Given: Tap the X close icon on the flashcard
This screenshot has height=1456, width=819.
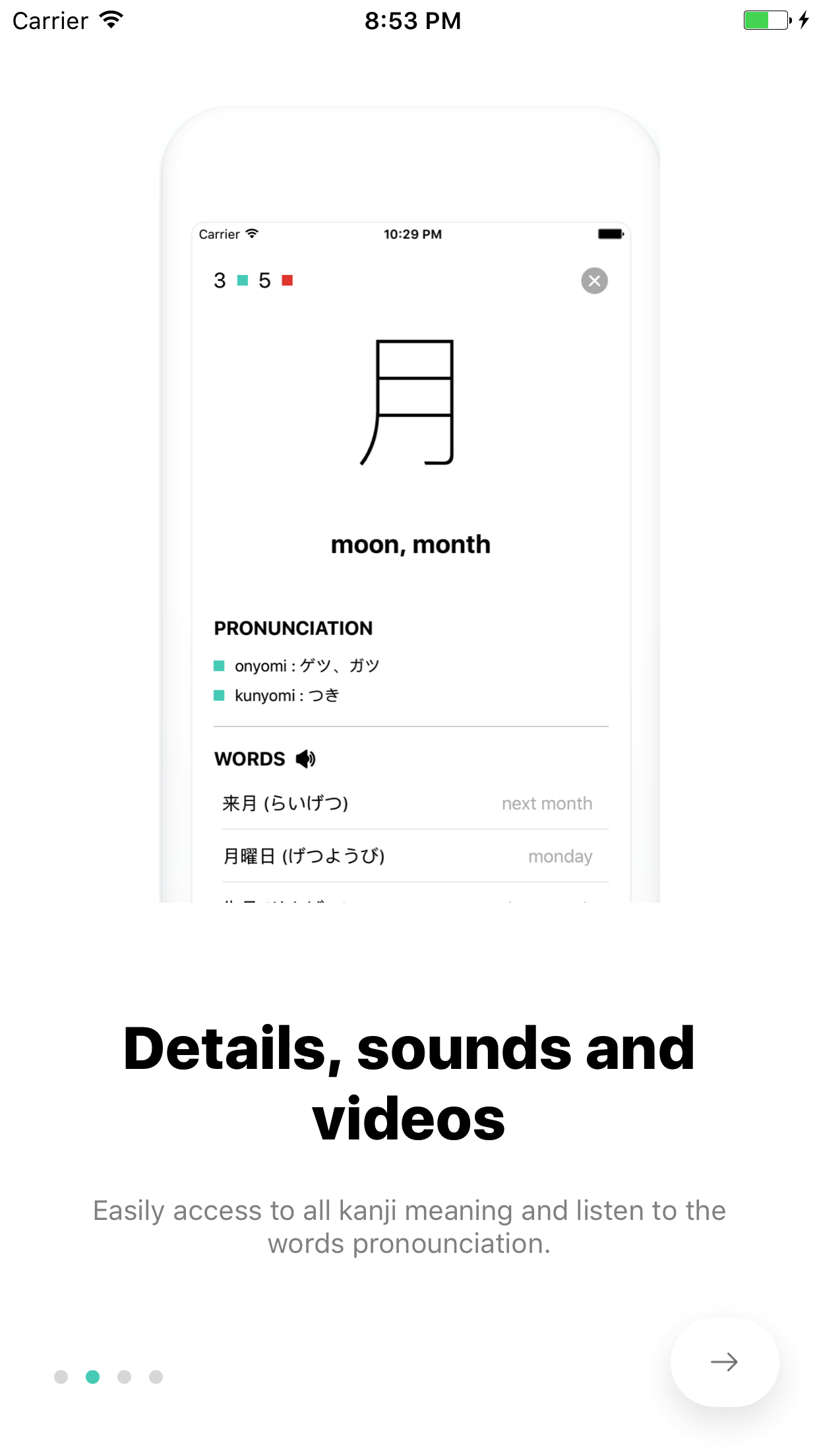Looking at the screenshot, I should point(595,280).
